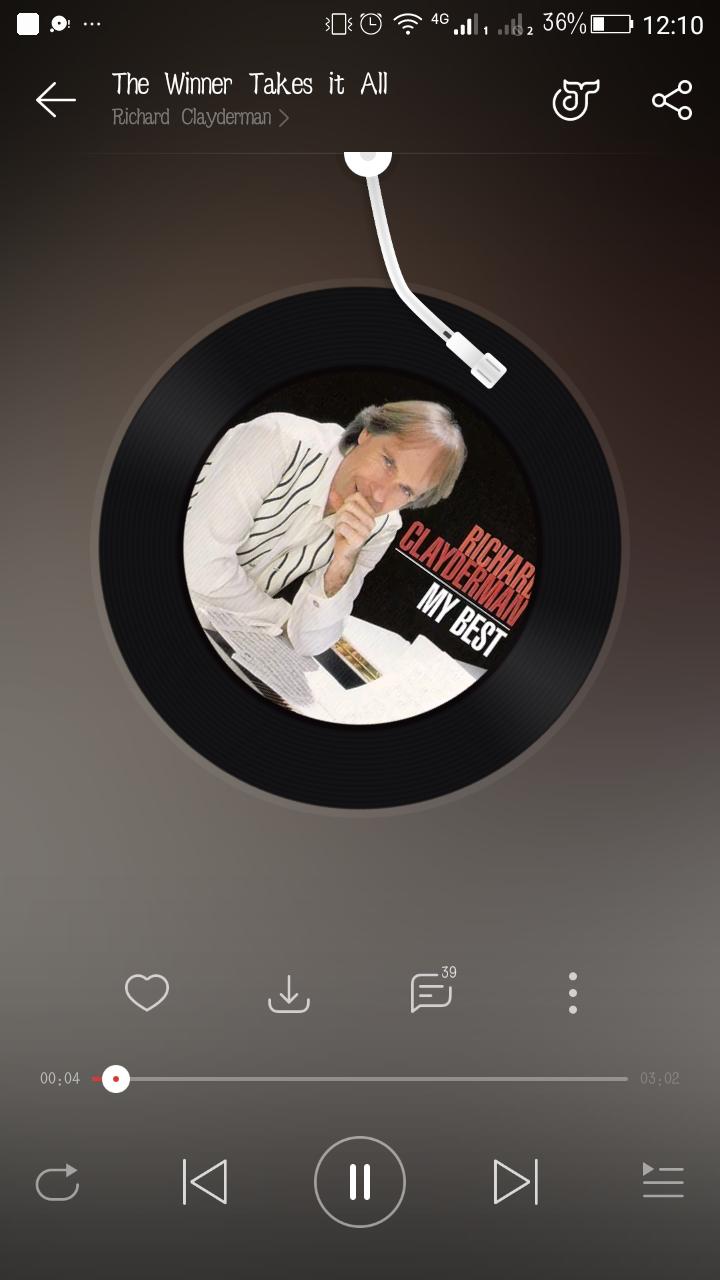The width and height of the screenshot is (720, 1280).
Task: Download the current track
Action: [289, 993]
